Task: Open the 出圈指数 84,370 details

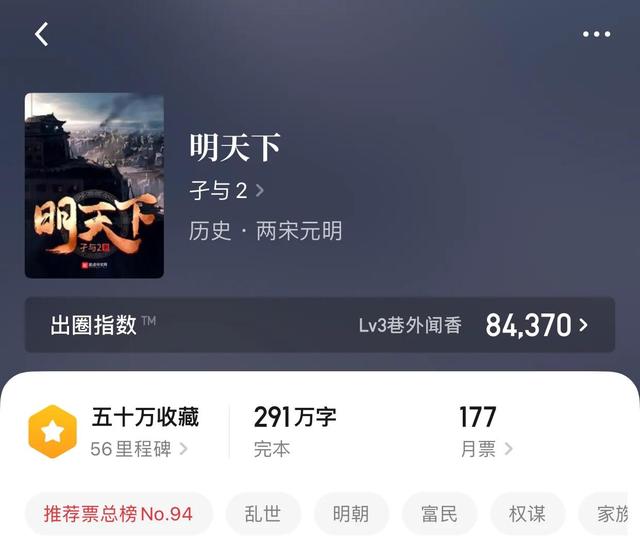Action: tap(320, 324)
